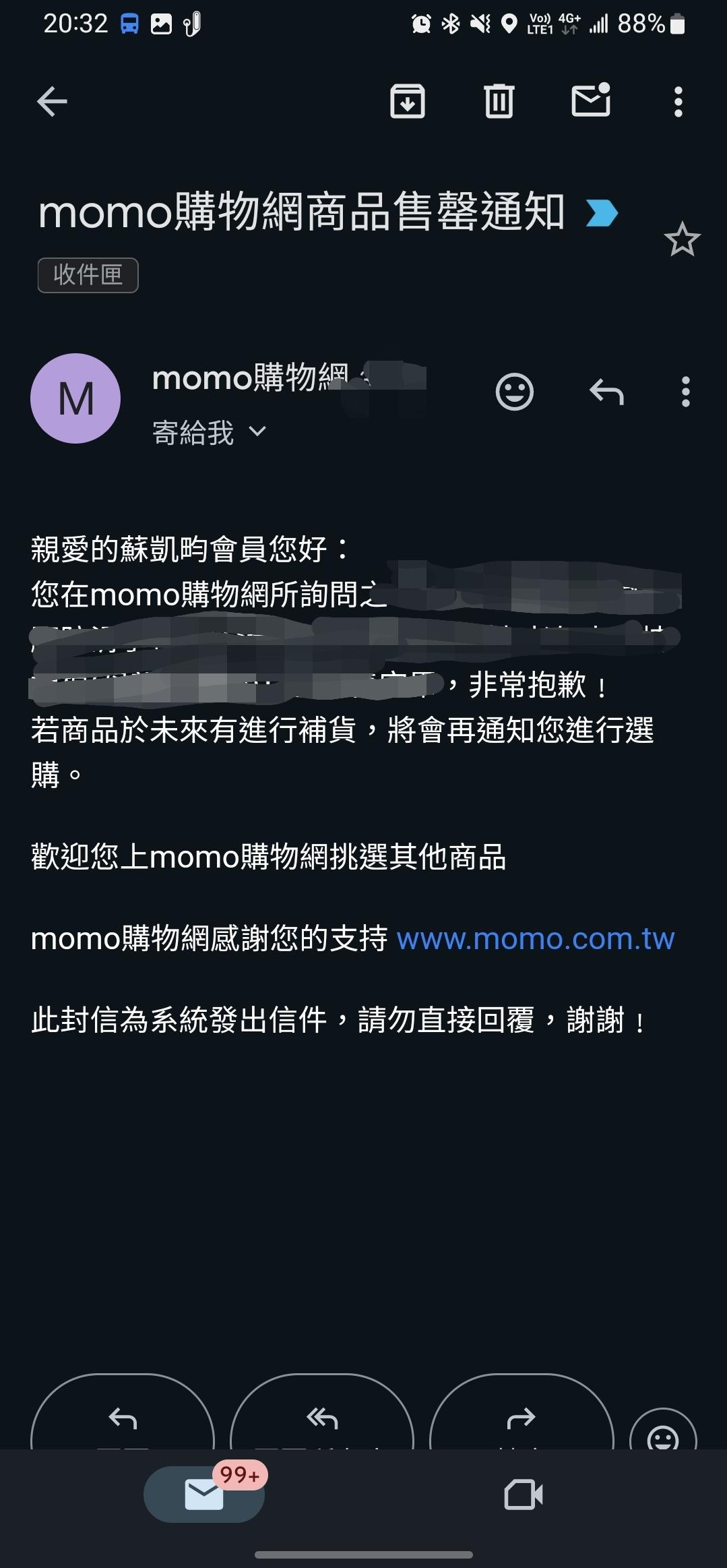Reply using the arrow beside sender name
Viewport: 727px width, 1568px height.
606,392
